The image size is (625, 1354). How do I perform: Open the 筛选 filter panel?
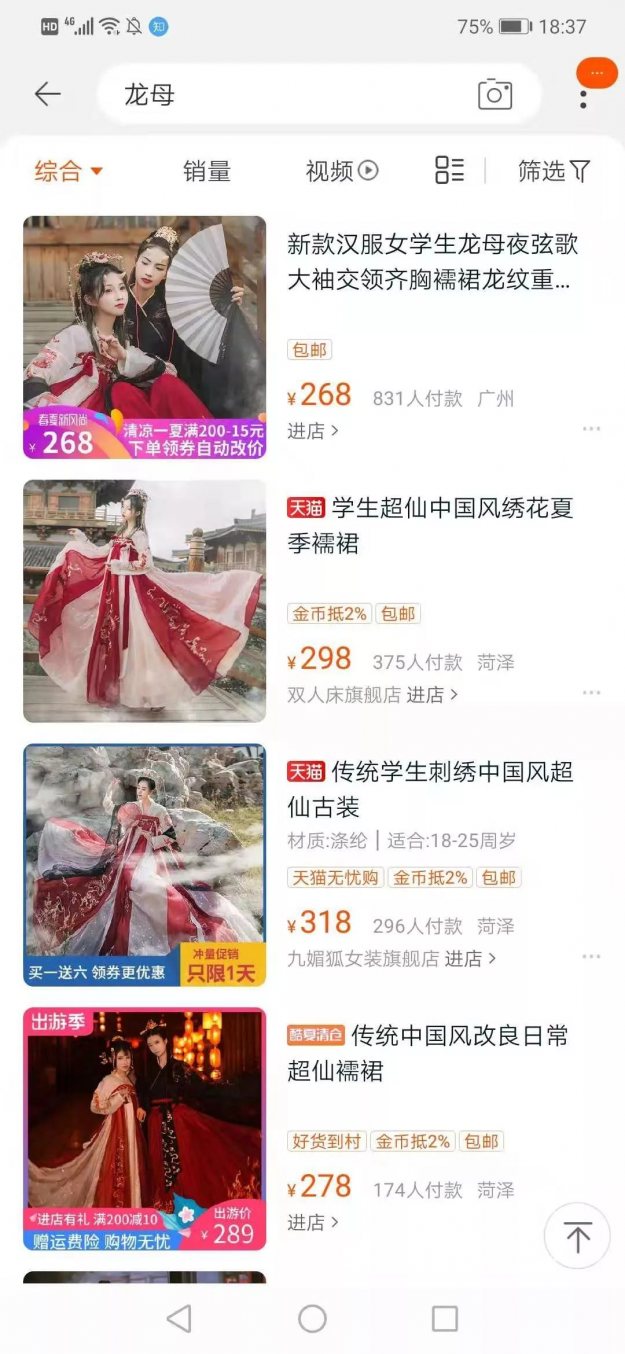coord(553,171)
